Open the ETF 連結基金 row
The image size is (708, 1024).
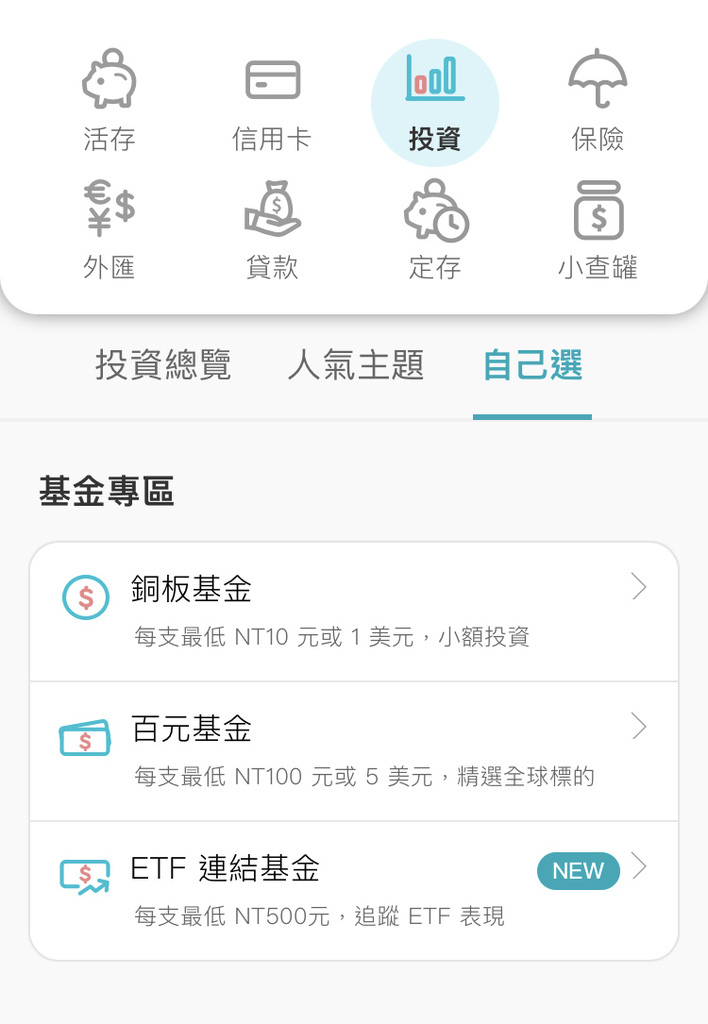[354, 890]
